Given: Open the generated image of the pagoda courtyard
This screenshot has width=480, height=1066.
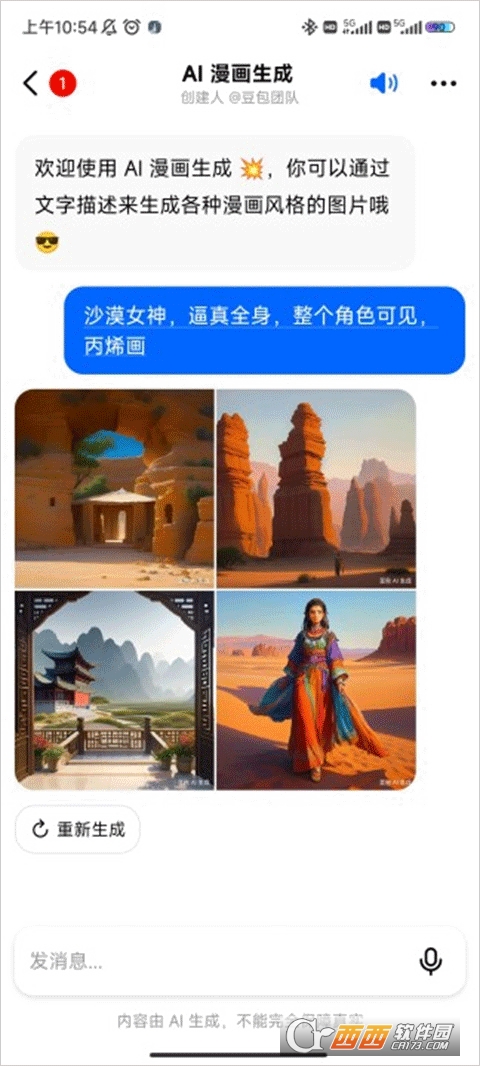Looking at the screenshot, I should click(114, 689).
